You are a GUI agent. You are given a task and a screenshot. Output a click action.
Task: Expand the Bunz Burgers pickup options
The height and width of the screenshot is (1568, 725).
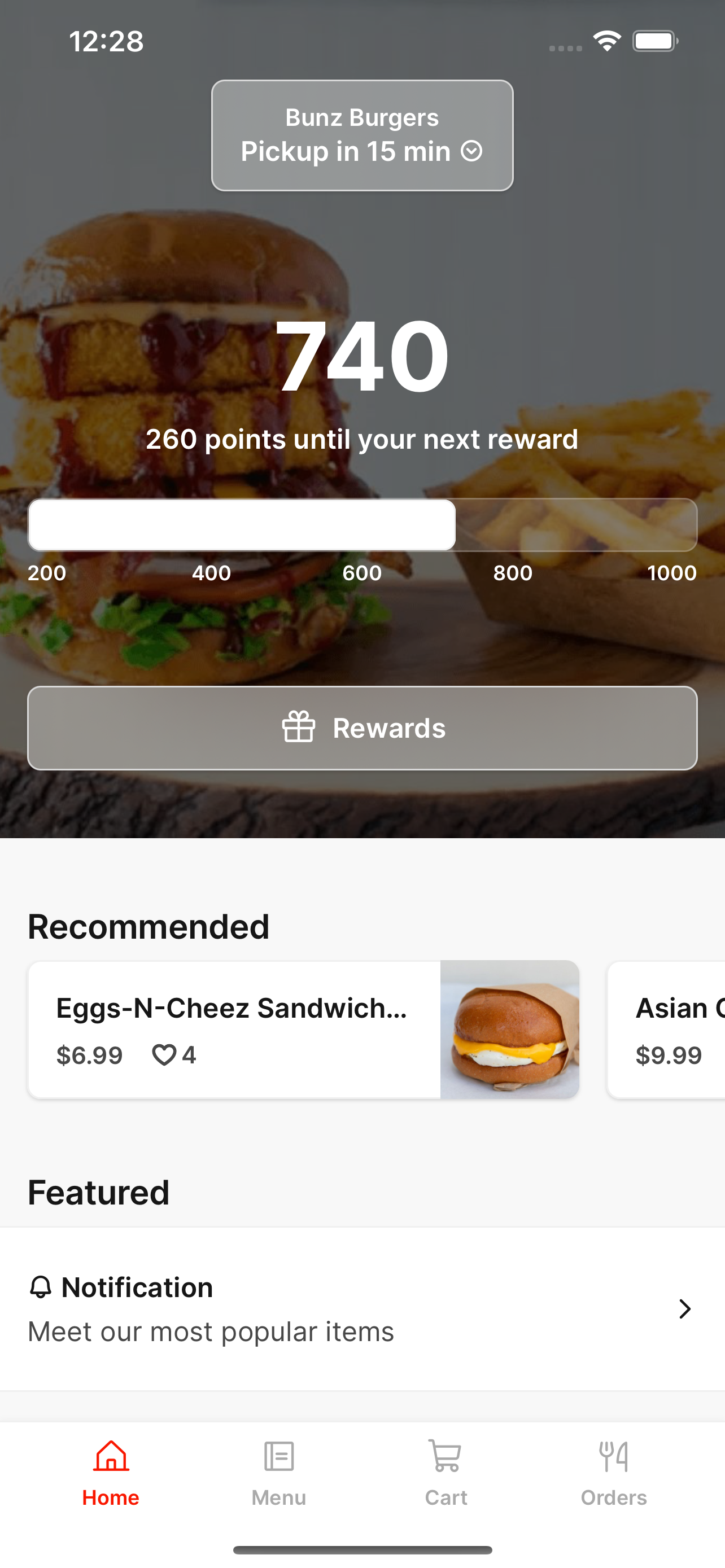362,134
